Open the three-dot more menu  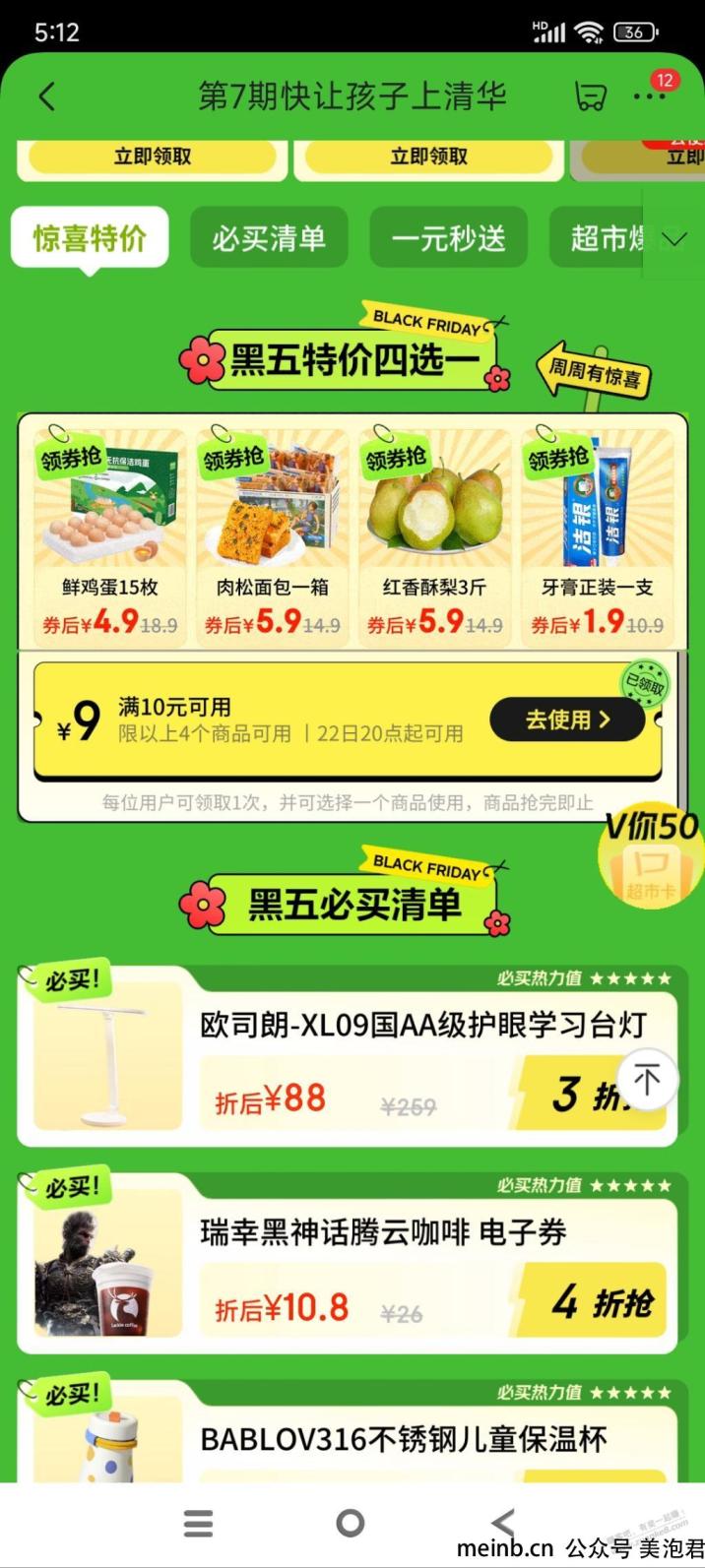point(649,96)
